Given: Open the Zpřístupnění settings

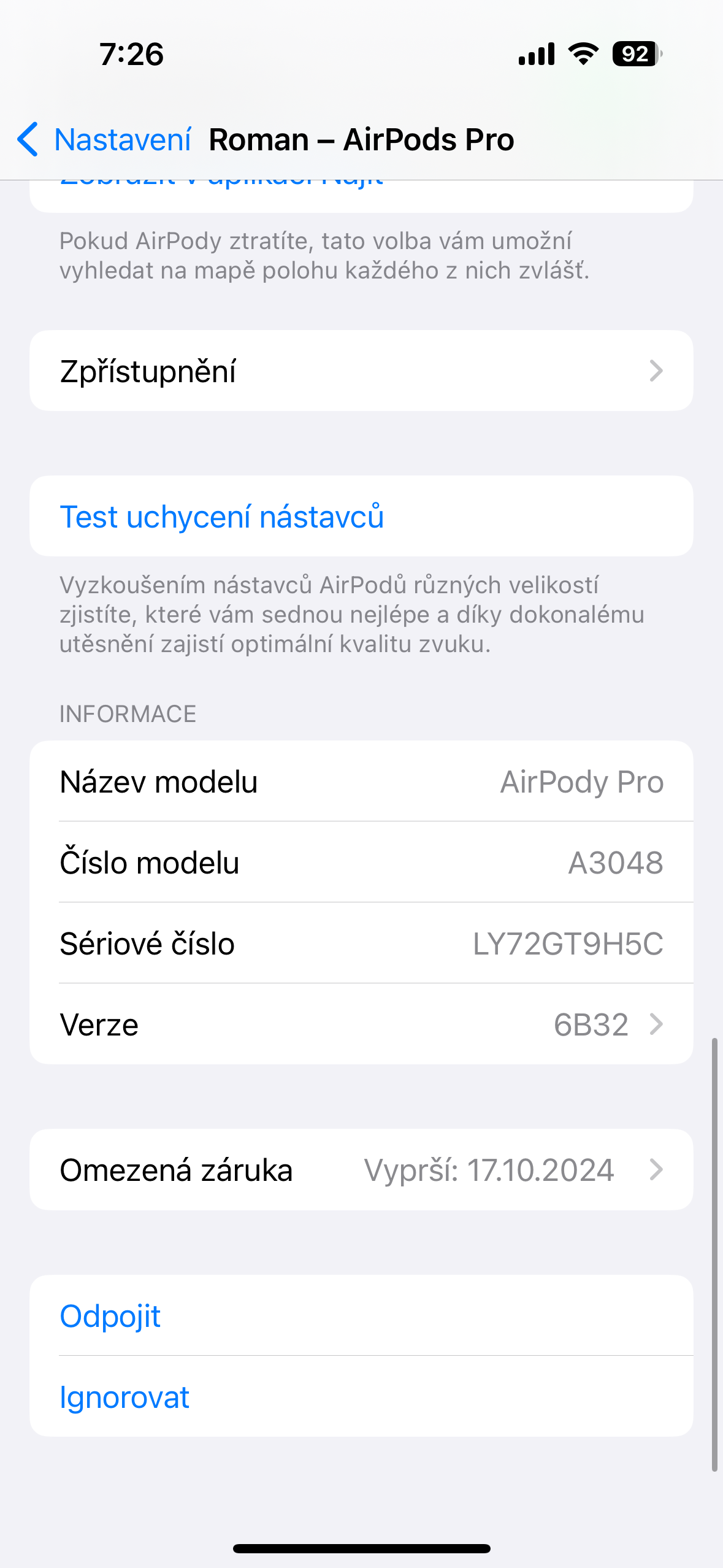Looking at the screenshot, I should tap(361, 371).
